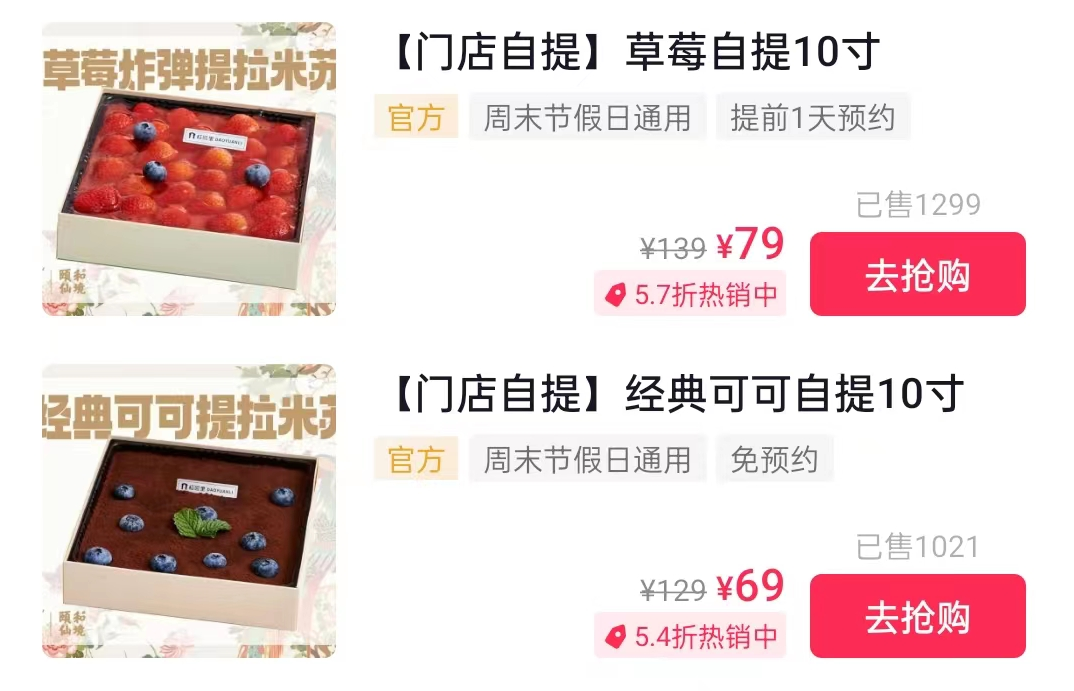Tap 去抢购 for the 经典可可自提10寸 cake

tap(917, 616)
